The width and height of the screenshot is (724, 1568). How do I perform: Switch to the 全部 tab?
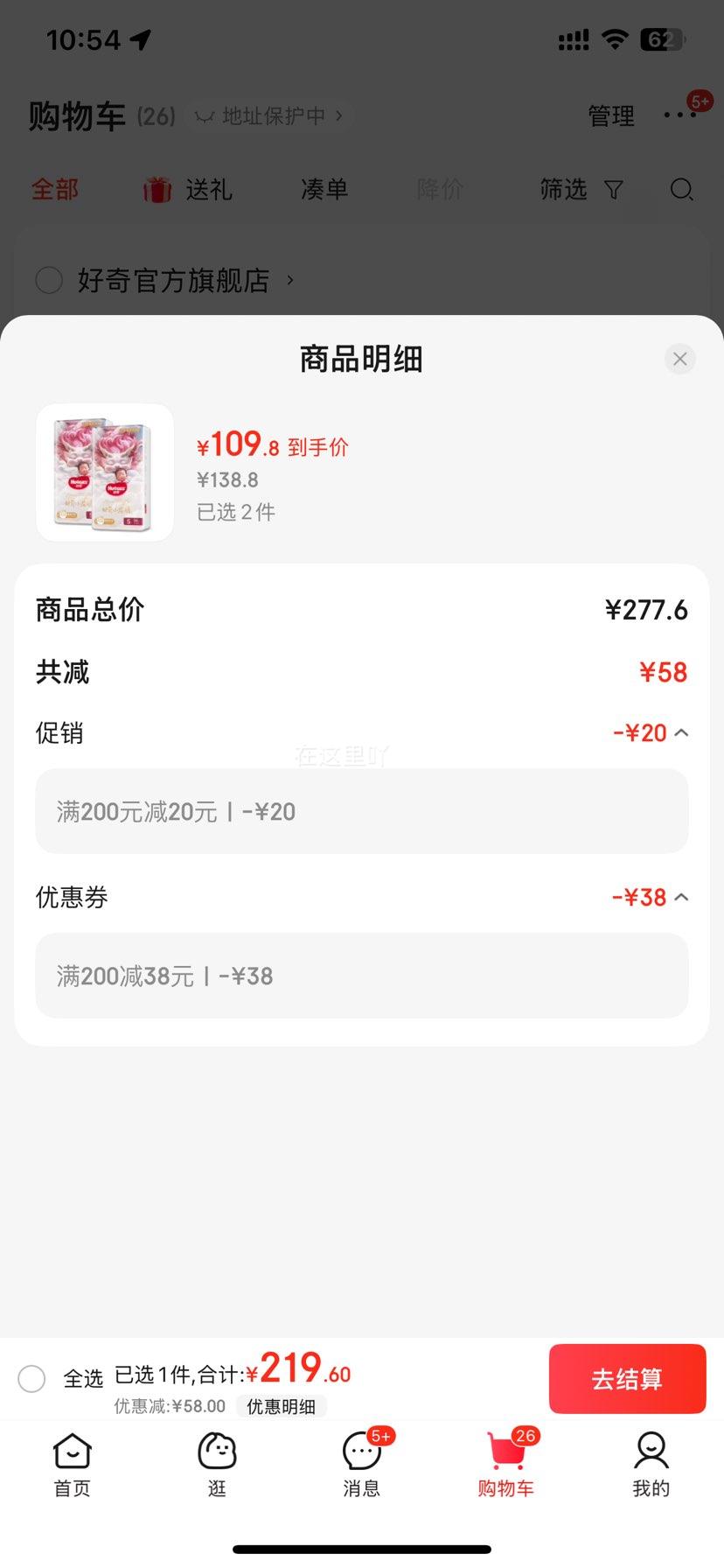pos(54,190)
